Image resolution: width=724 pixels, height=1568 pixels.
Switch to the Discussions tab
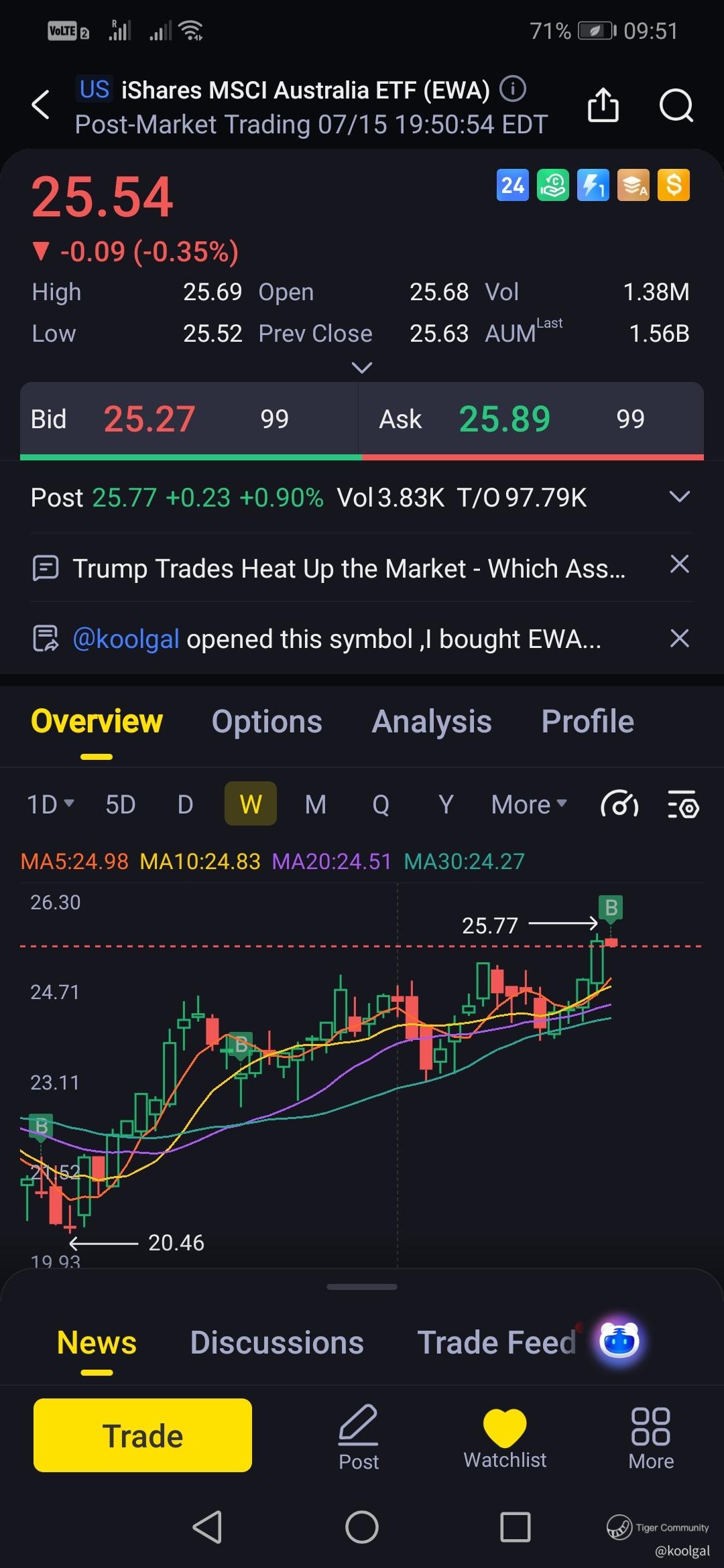277,1343
